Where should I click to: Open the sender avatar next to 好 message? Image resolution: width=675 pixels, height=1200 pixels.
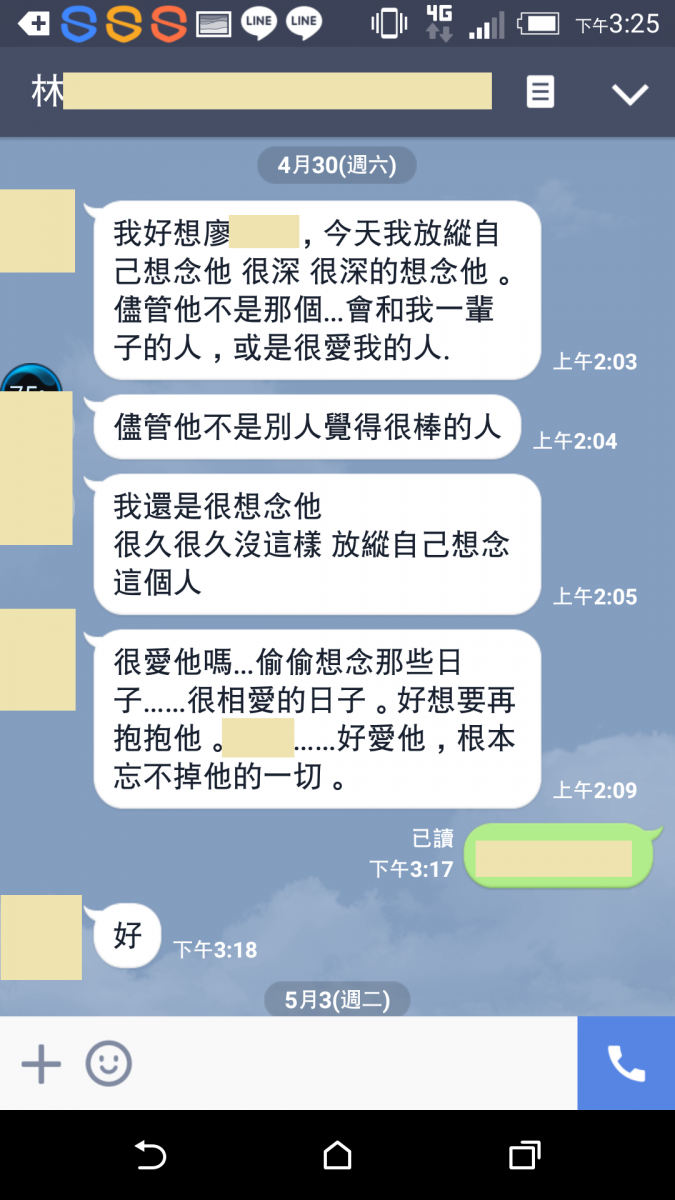click(x=41, y=938)
